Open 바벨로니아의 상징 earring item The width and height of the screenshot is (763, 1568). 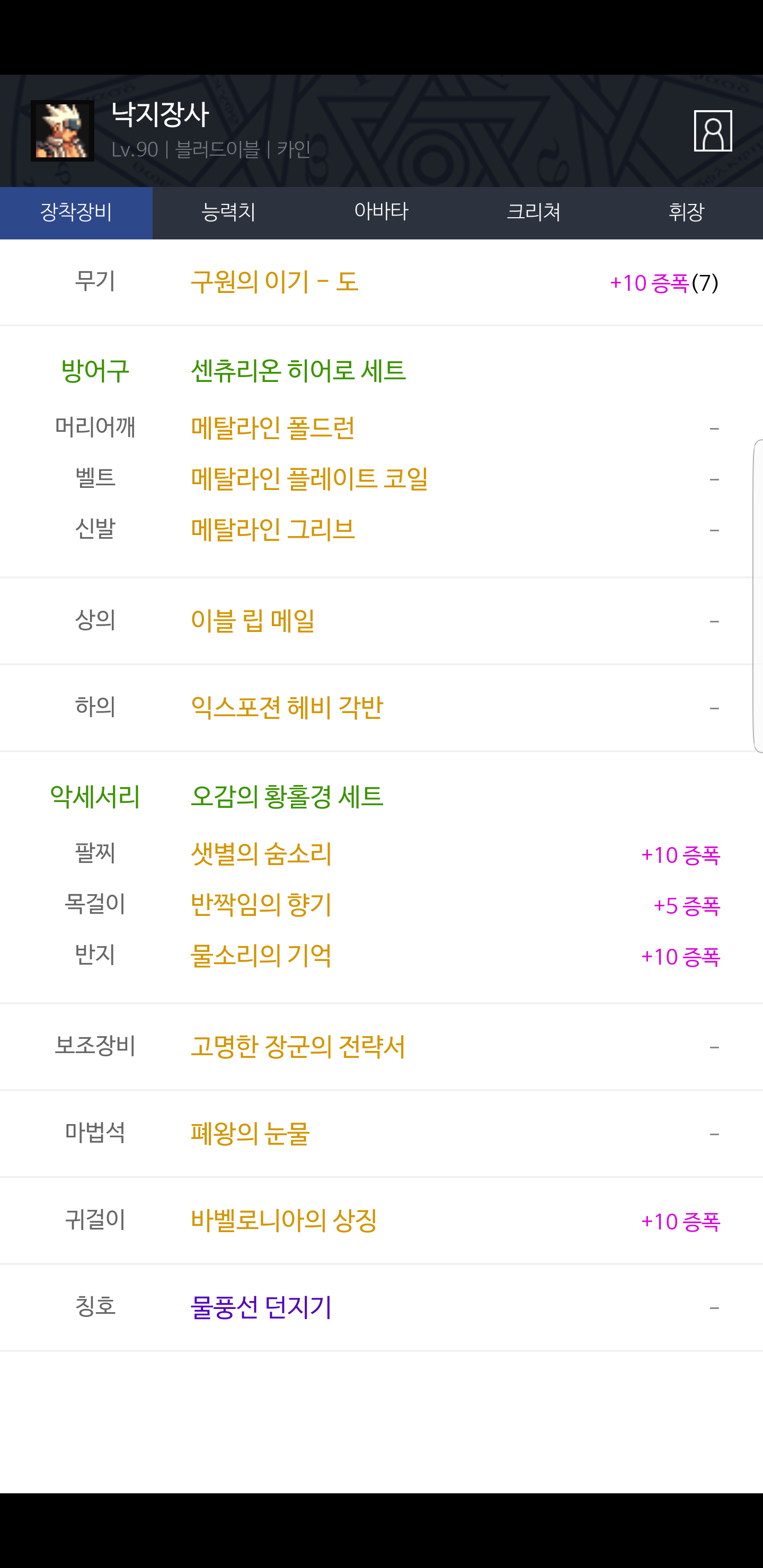[381, 1221]
